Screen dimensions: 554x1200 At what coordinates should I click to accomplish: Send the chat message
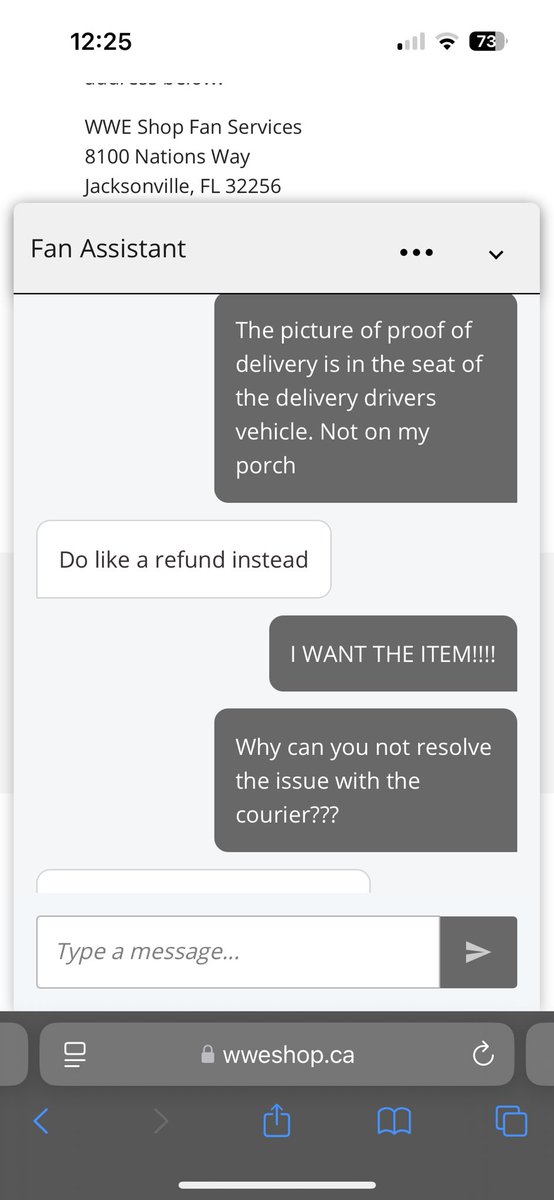(478, 952)
